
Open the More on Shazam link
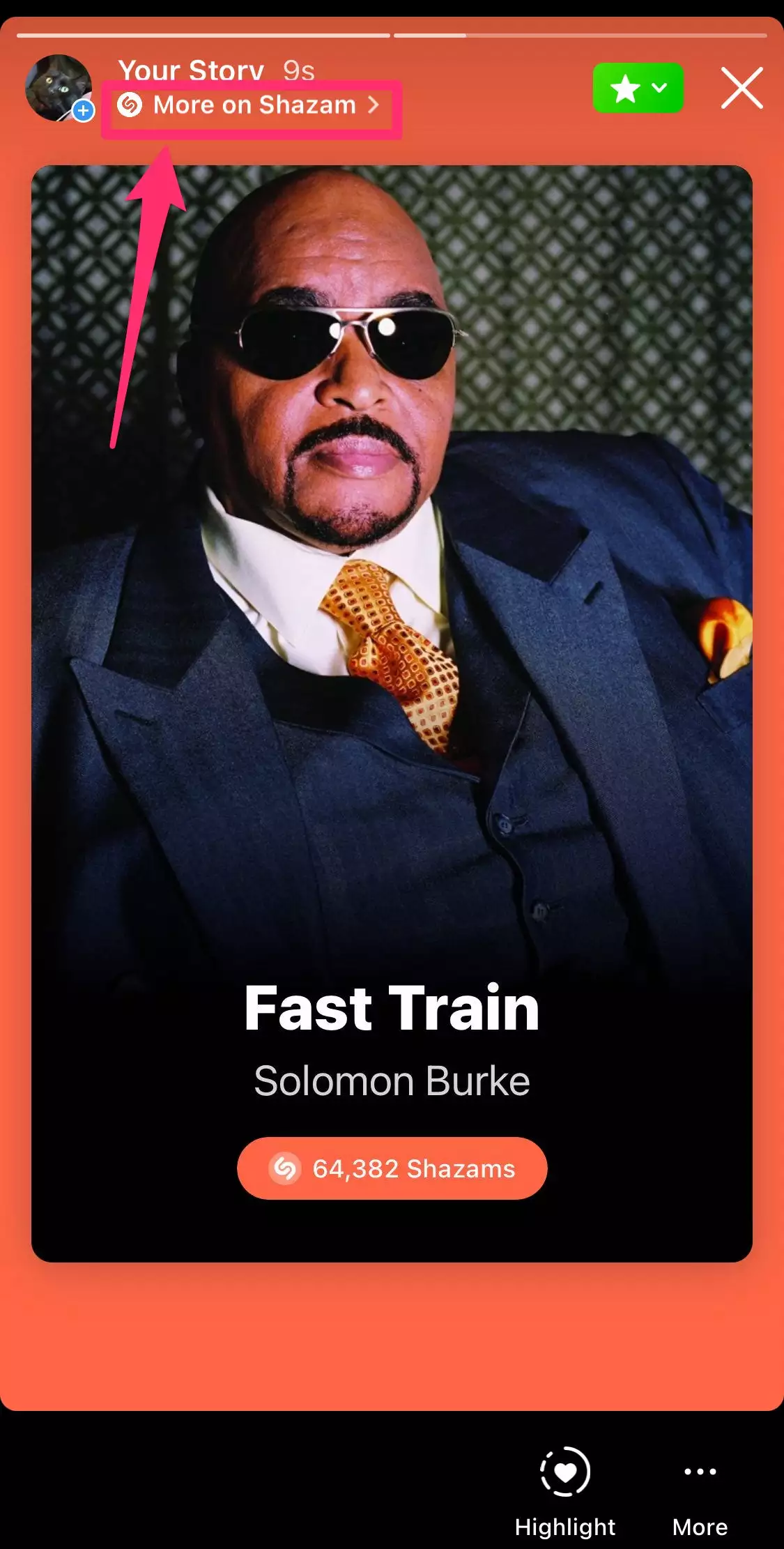pyautogui.click(x=249, y=105)
